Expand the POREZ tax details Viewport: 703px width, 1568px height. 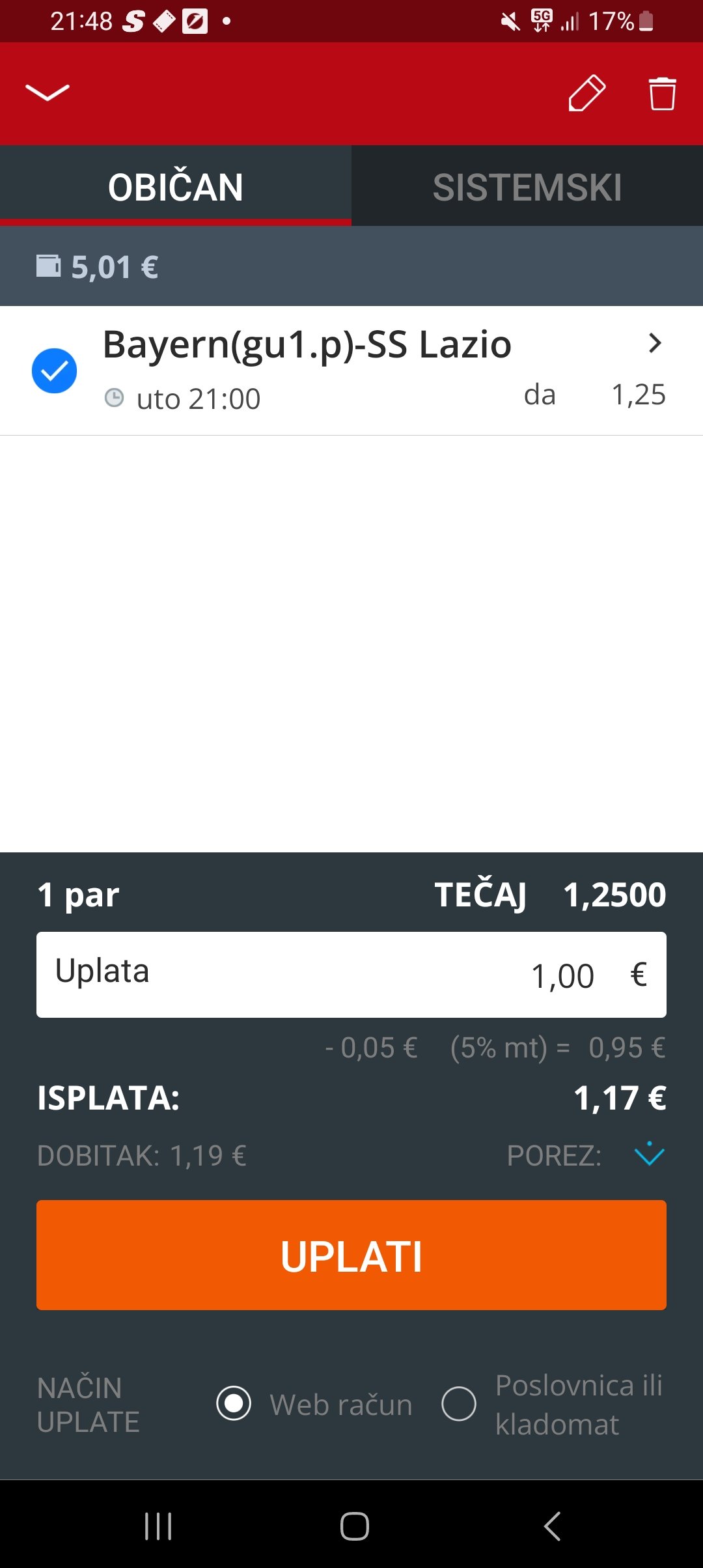tap(649, 1155)
